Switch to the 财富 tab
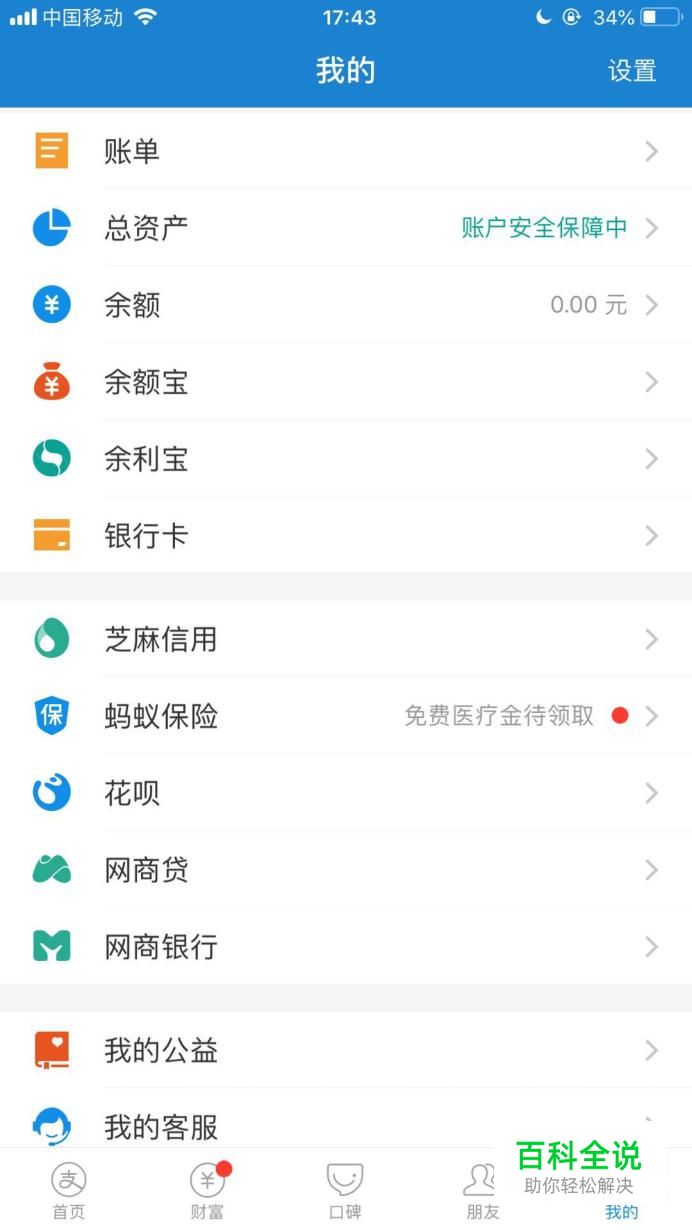Image resolution: width=692 pixels, height=1230 pixels. (207, 1190)
